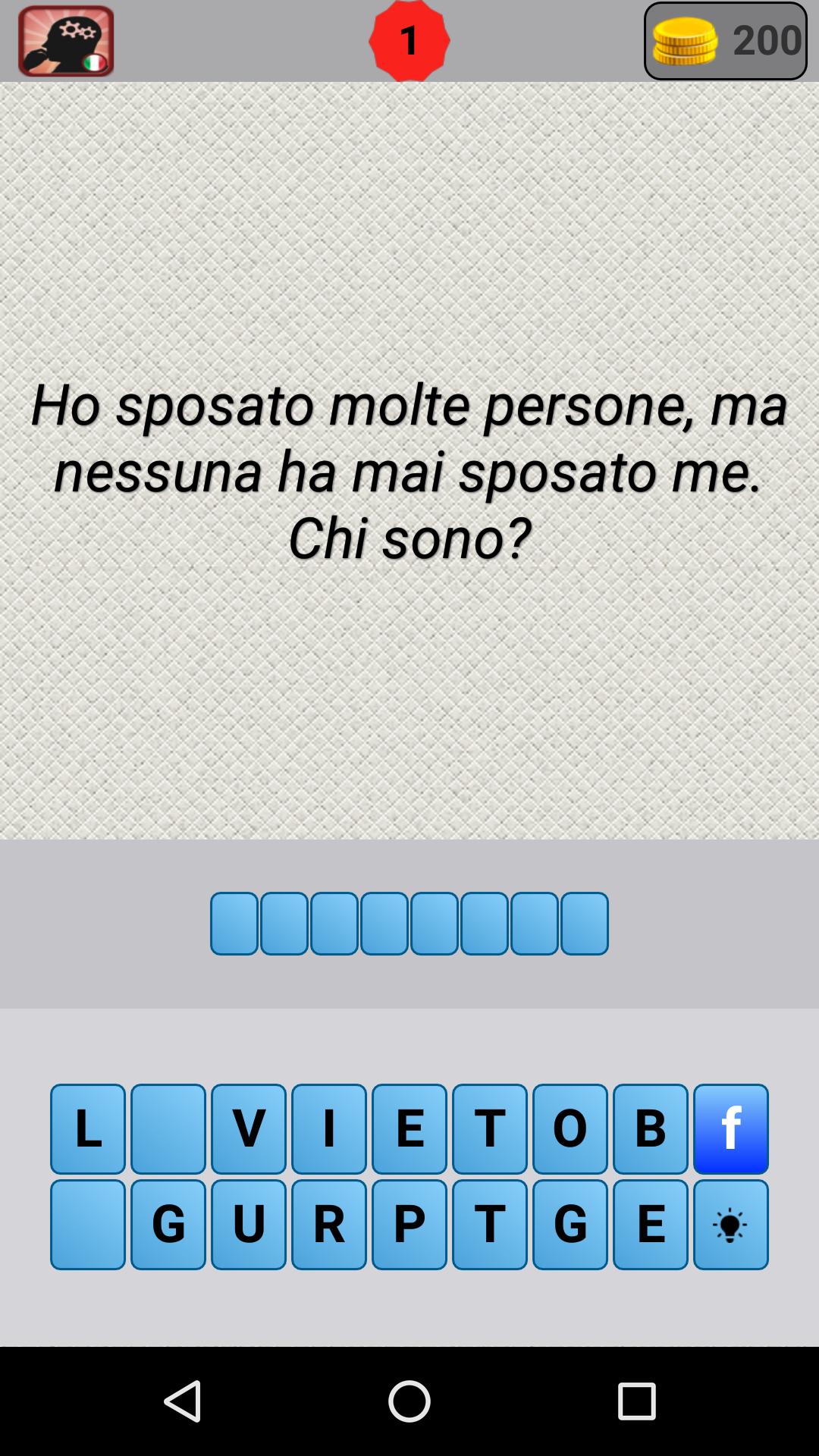Open the app logo menu icon
The image size is (819, 1456).
[66, 41]
